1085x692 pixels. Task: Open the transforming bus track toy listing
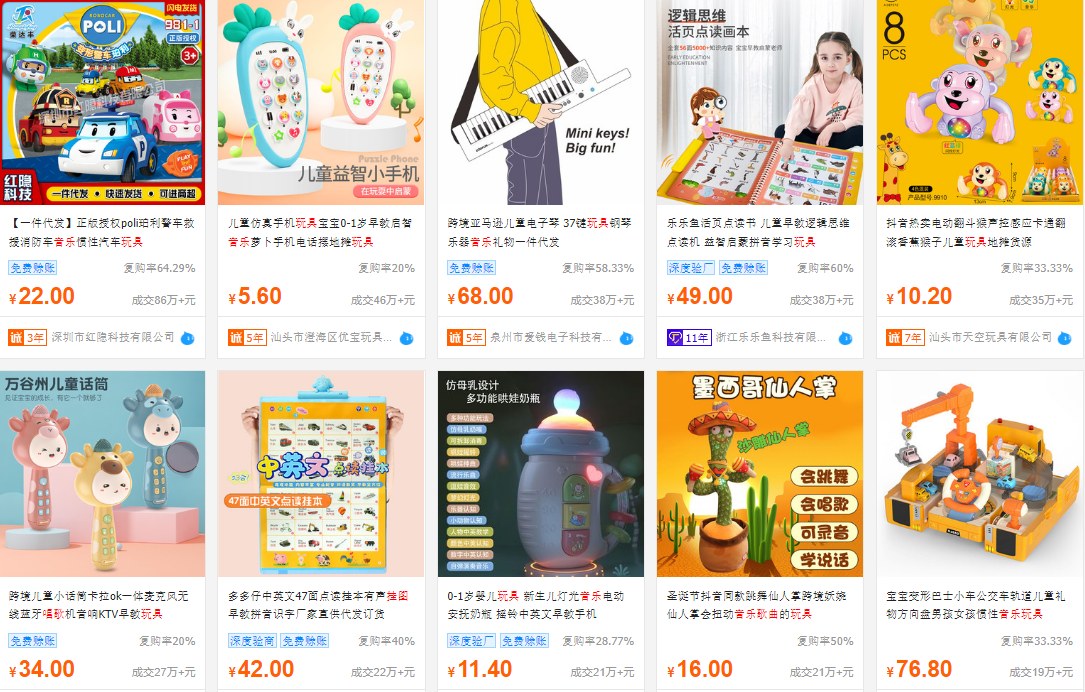pos(979,474)
